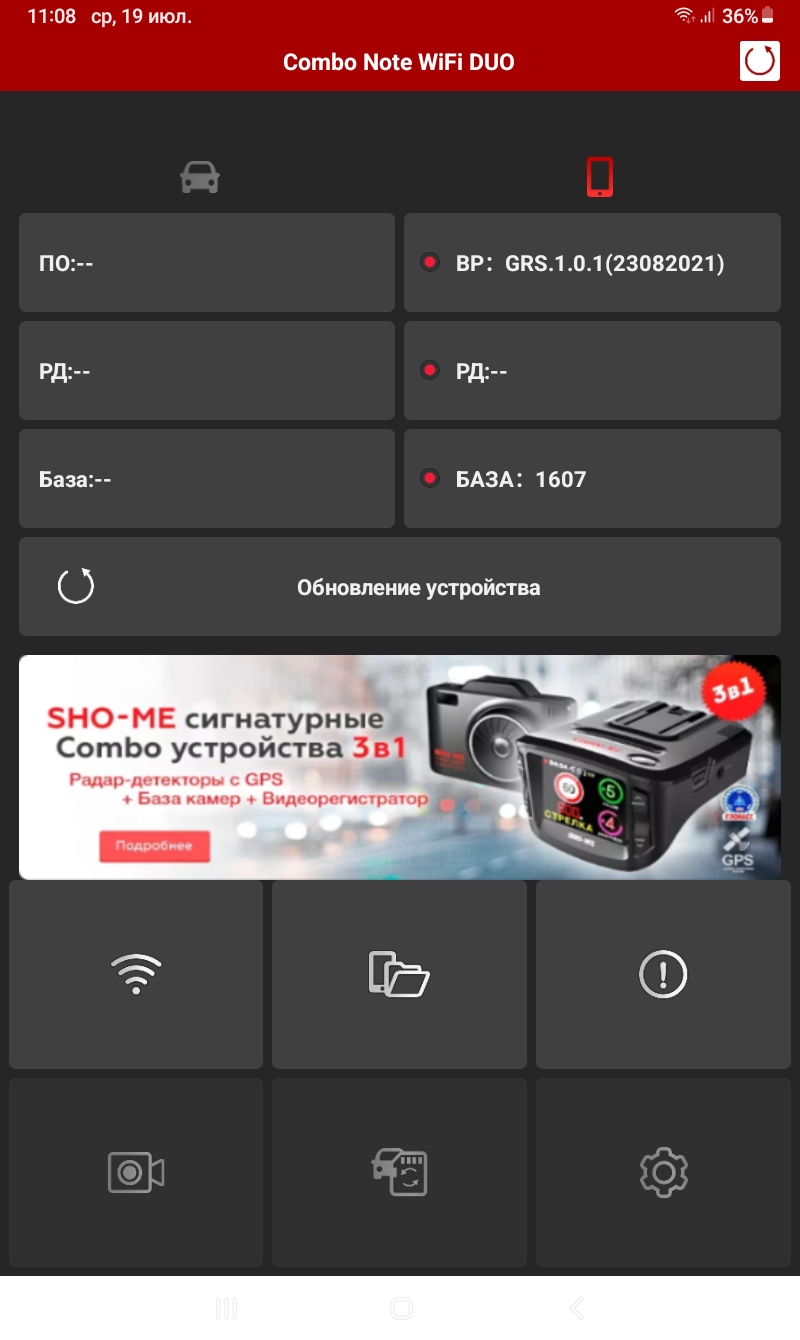Image resolution: width=800 pixels, height=1340 pixels.
Task: Tap the Обновление устройства button
Action: pyautogui.click(x=400, y=587)
